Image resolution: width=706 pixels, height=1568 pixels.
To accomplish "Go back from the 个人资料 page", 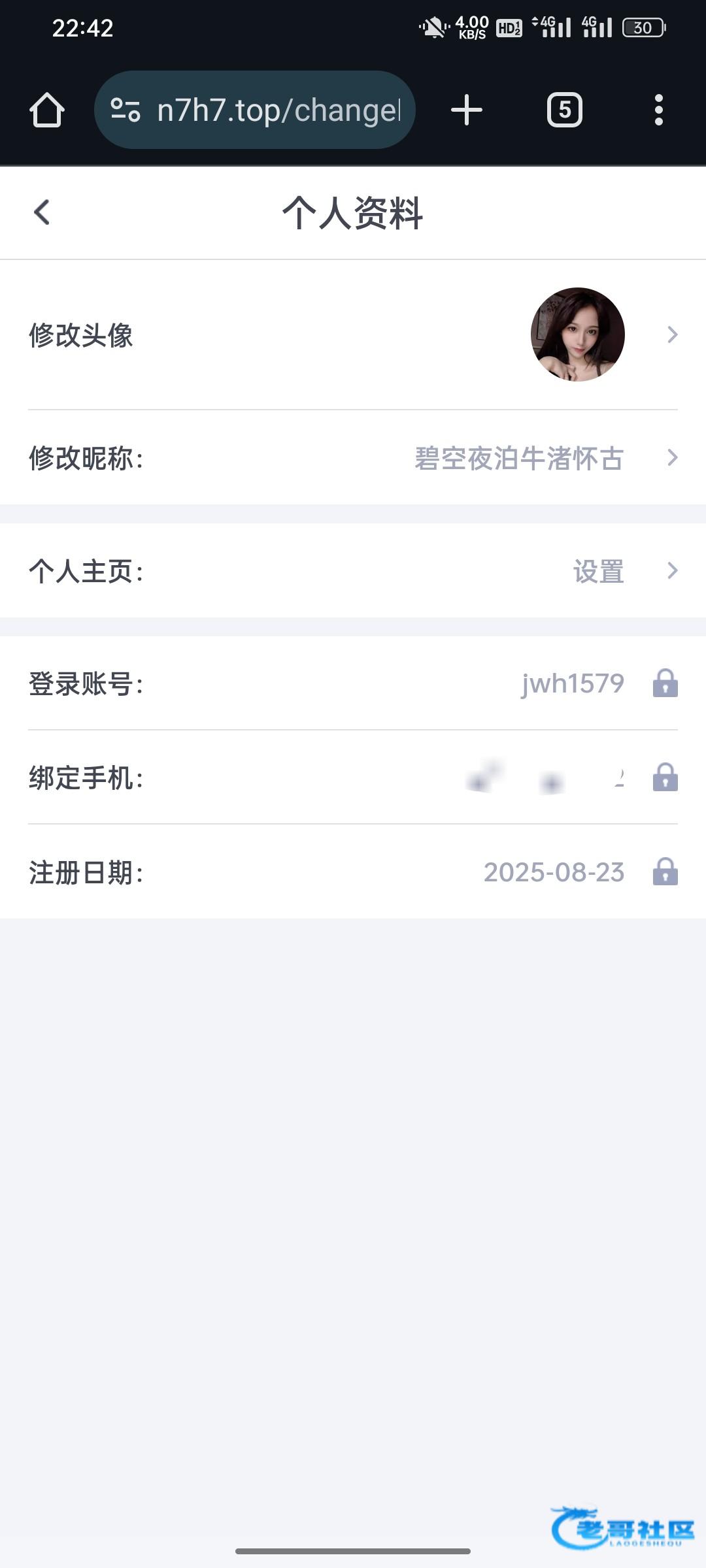I will (x=42, y=212).
